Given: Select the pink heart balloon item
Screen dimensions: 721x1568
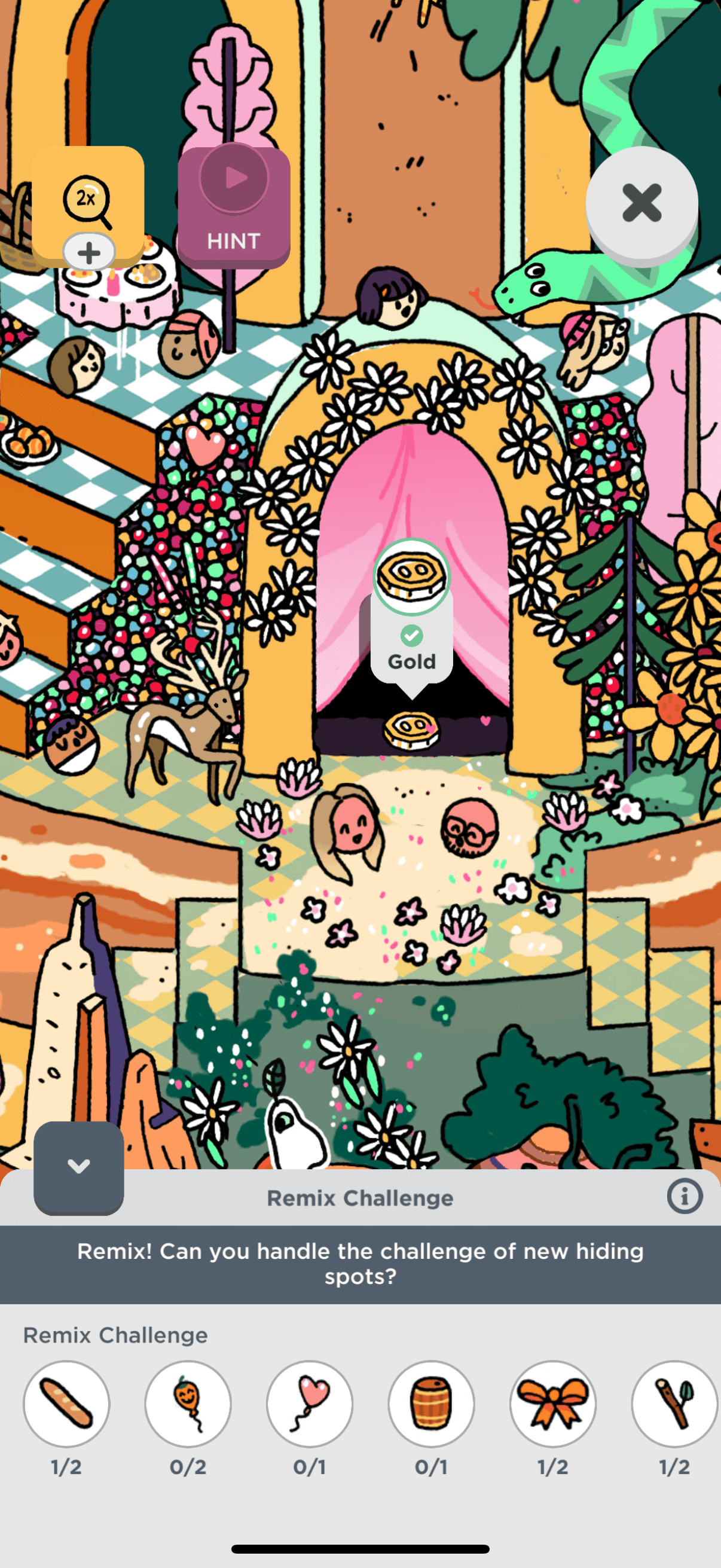Looking at the screenshot, I should [x=310, y=1404].
